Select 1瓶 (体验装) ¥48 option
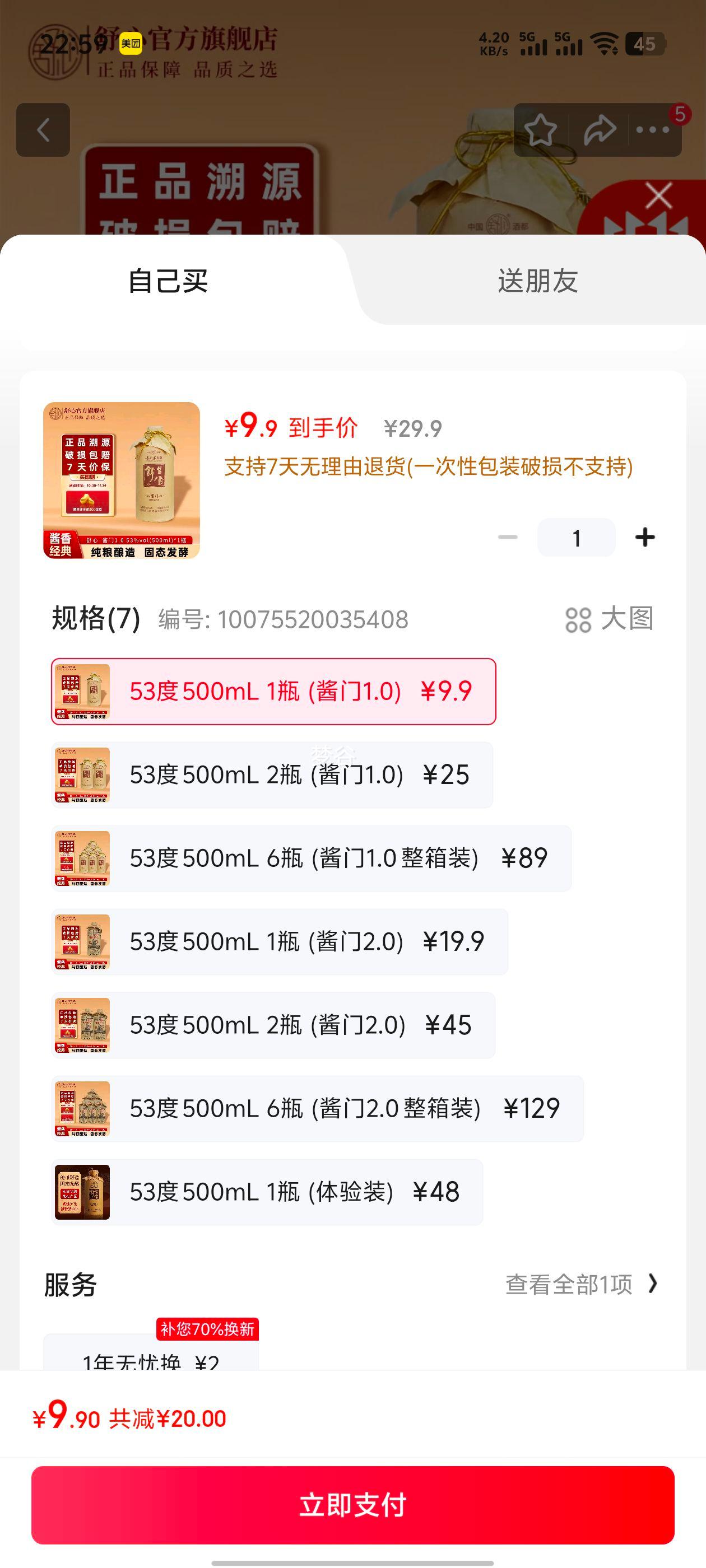Viewport: 706px width, 1568px height. (x=267, y=1192)
